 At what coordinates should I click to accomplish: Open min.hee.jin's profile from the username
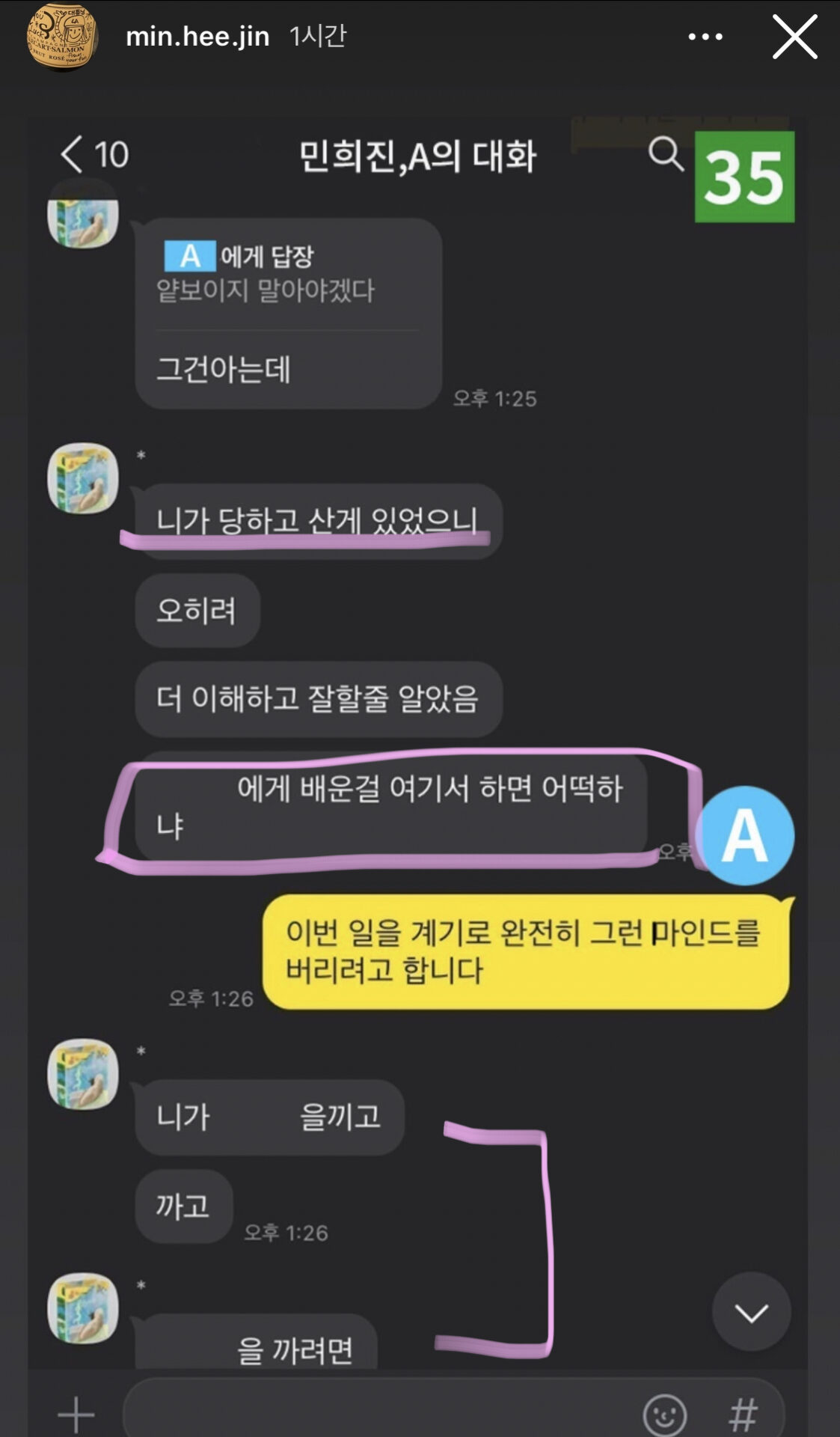tap(197, 36)
